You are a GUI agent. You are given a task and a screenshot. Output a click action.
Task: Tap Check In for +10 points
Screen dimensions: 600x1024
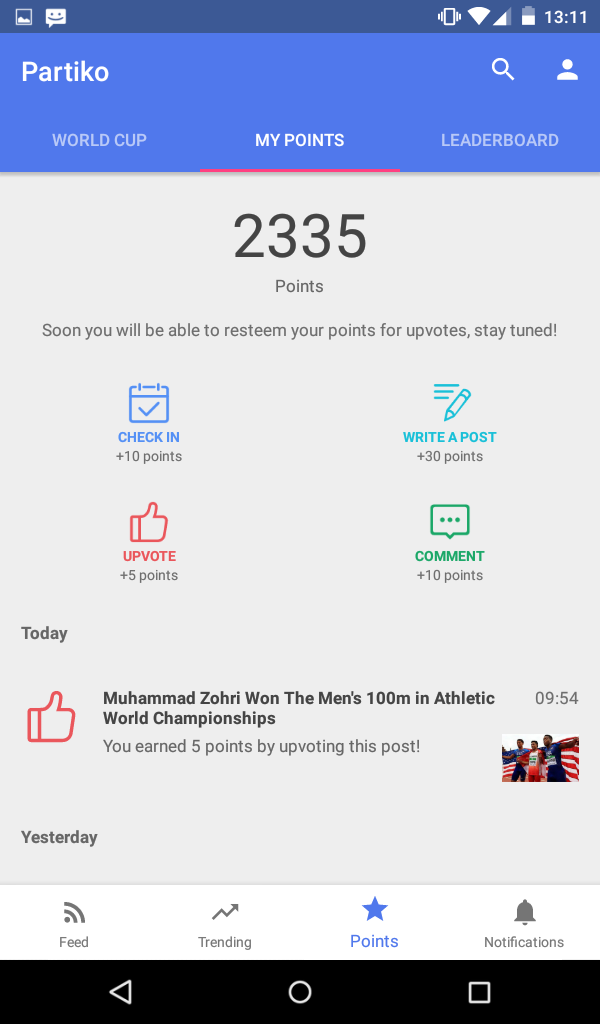[x=149, y=422]
